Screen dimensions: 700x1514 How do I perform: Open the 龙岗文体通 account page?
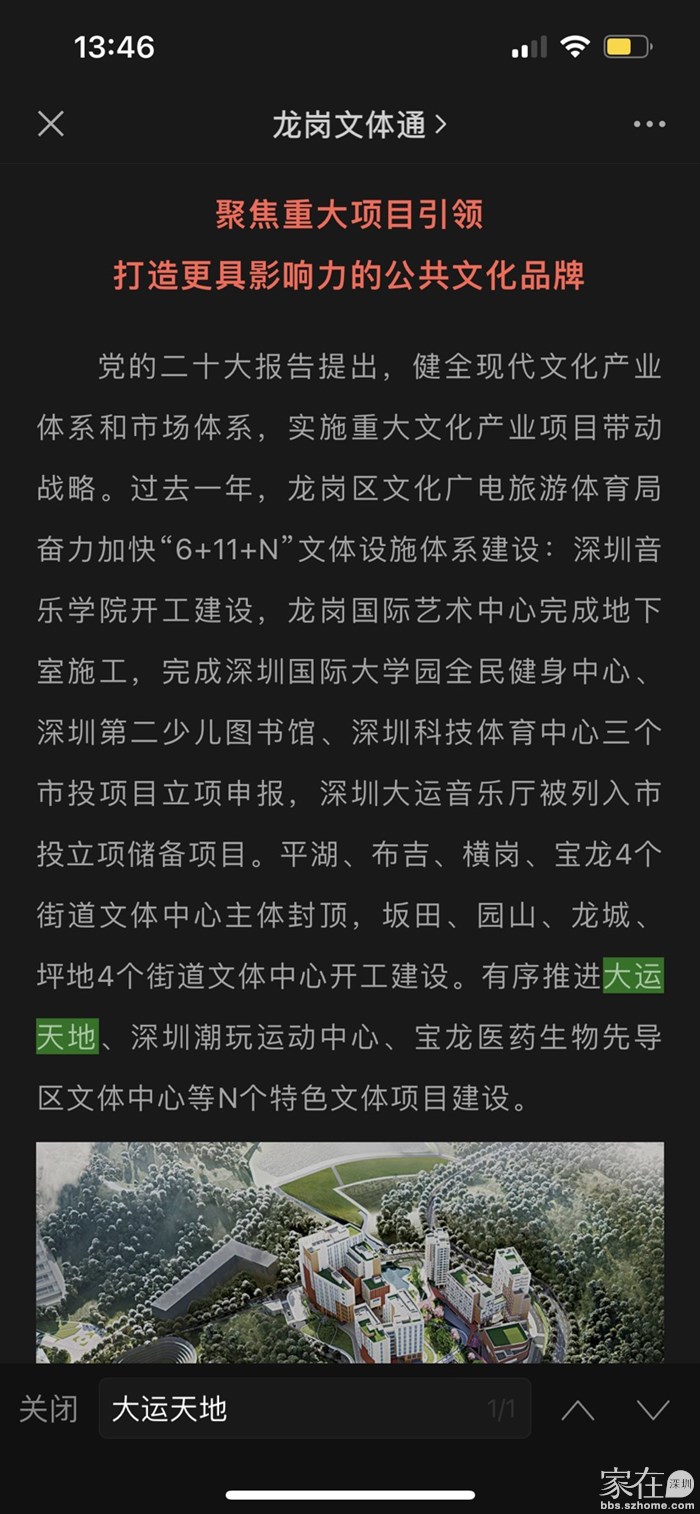coord(358,125)
